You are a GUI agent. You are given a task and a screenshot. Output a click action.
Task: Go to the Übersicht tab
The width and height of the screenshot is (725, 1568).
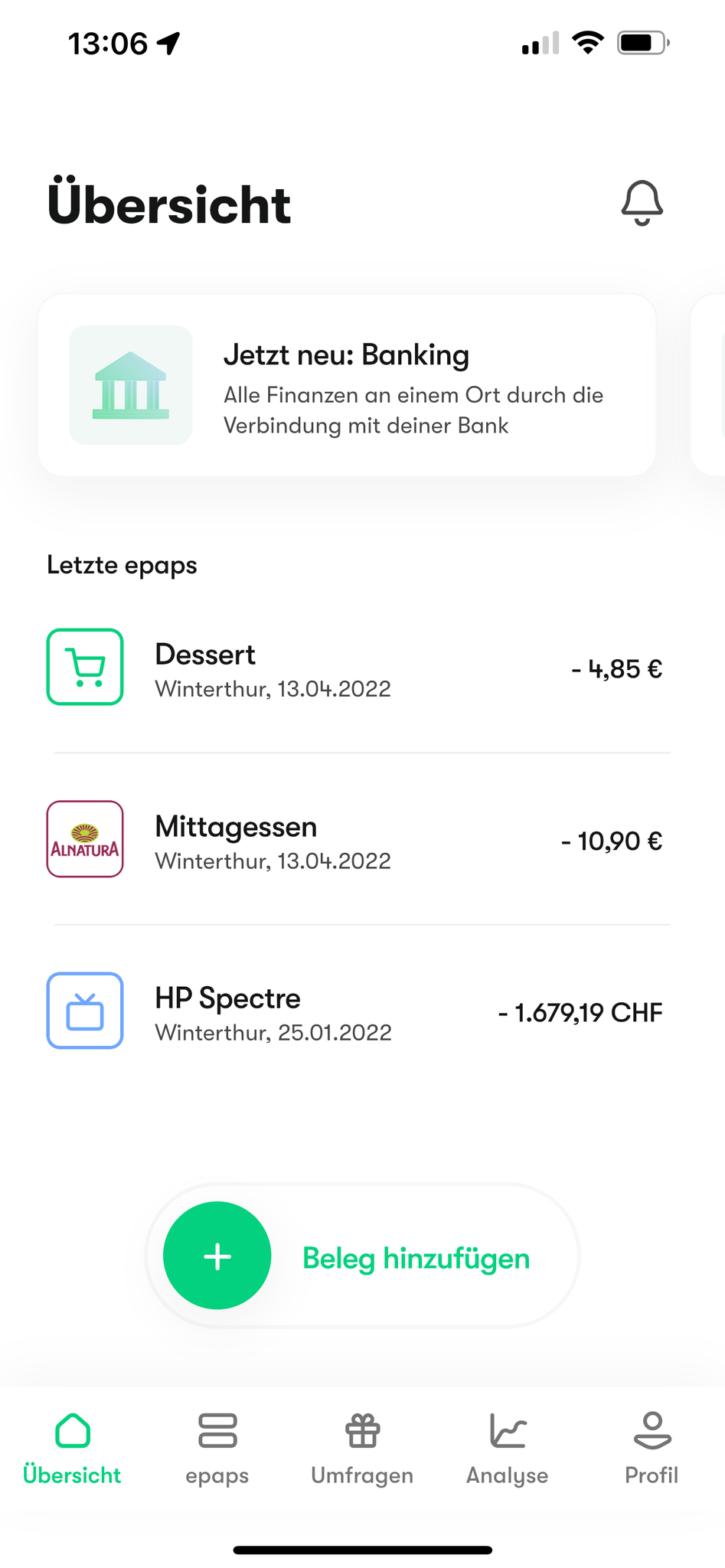tap(72, 1447)
